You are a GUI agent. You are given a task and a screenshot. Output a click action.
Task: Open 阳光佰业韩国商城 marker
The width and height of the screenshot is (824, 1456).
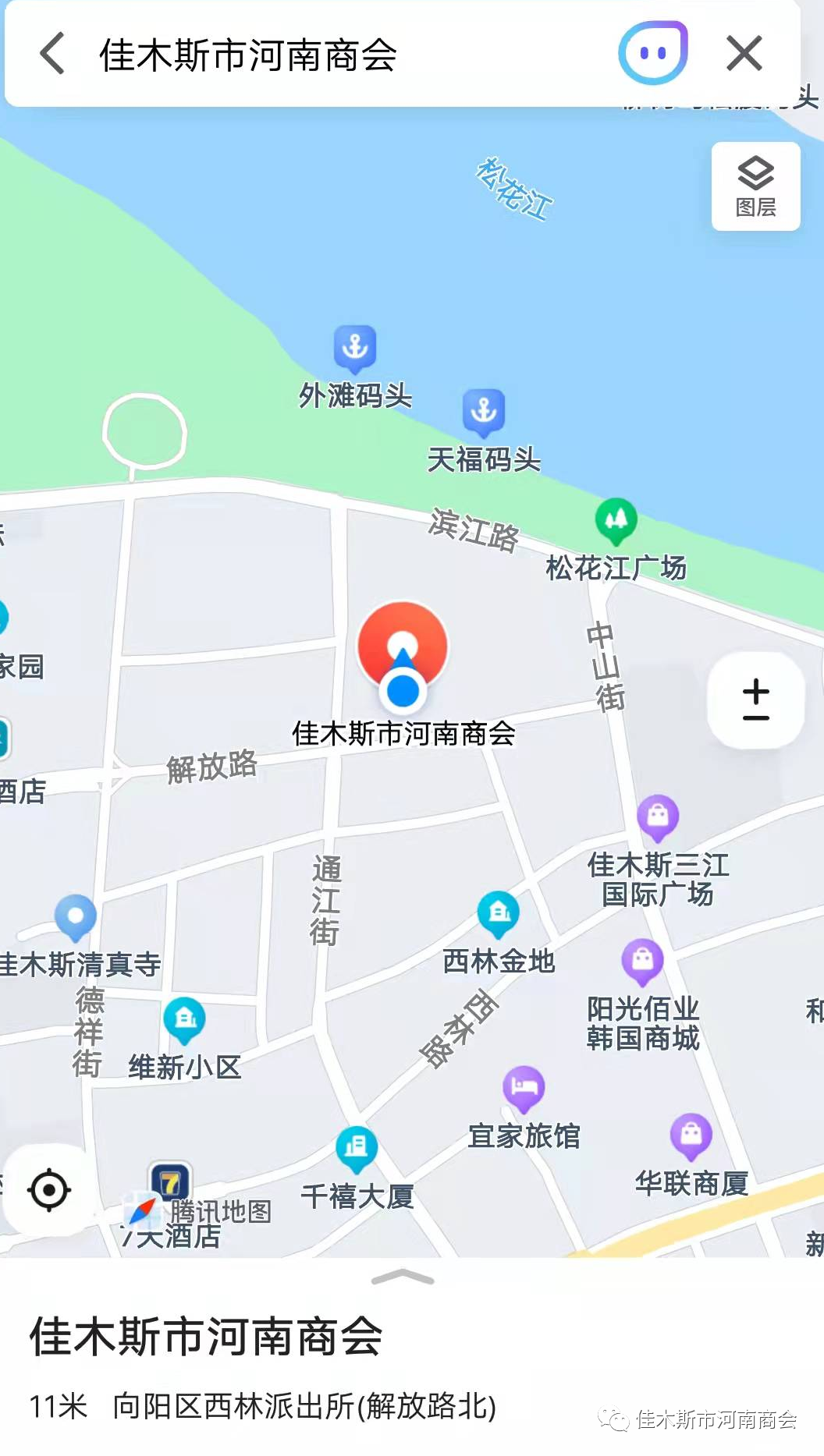coord(642,962)
